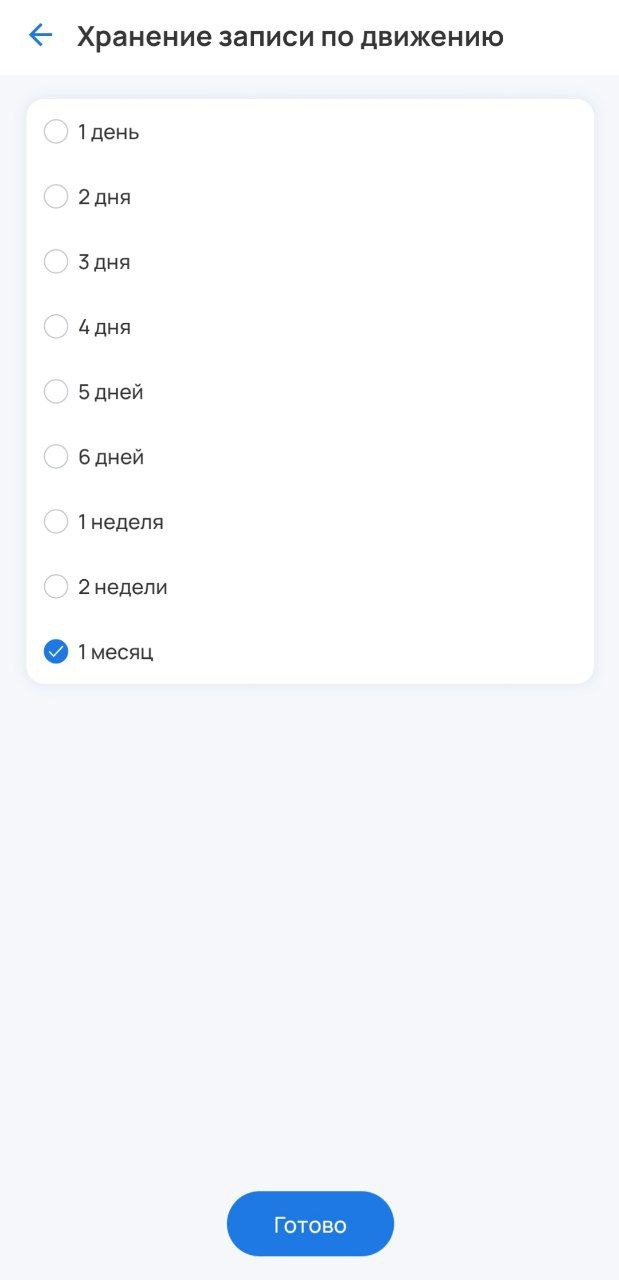Select the 1 день option
The height and width of the screenshot is (1280, 619).
click(x=56, y=132)
